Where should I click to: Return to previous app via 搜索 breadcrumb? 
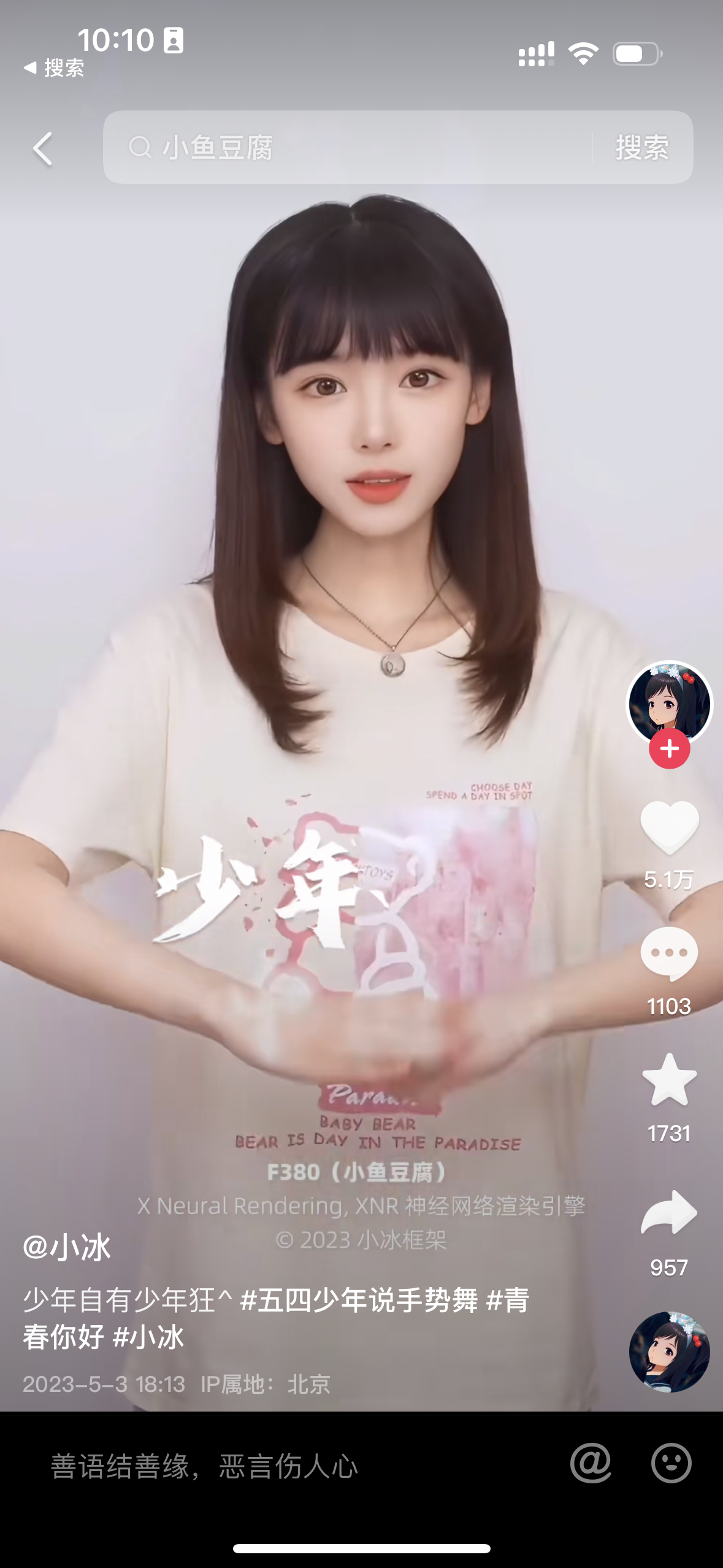(54, 68)
